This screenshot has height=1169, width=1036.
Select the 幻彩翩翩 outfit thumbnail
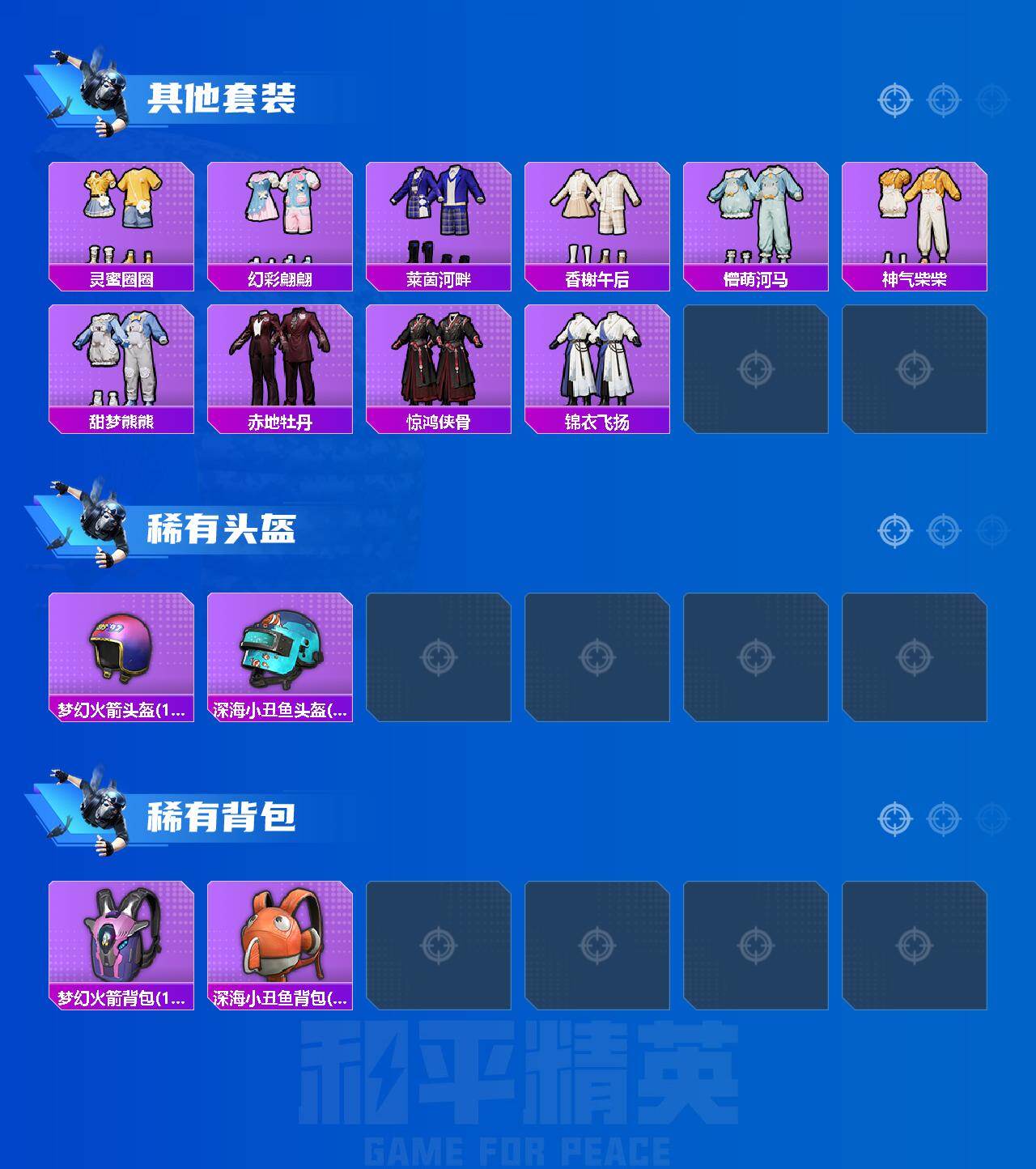point(278,215)
